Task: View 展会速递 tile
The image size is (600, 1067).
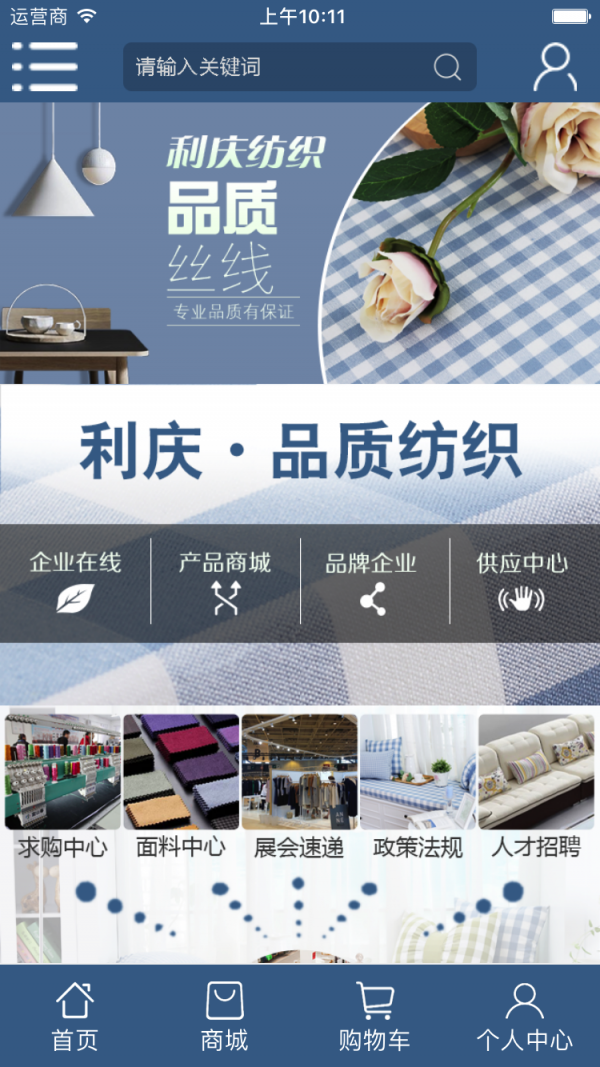Action: [299, 787]
